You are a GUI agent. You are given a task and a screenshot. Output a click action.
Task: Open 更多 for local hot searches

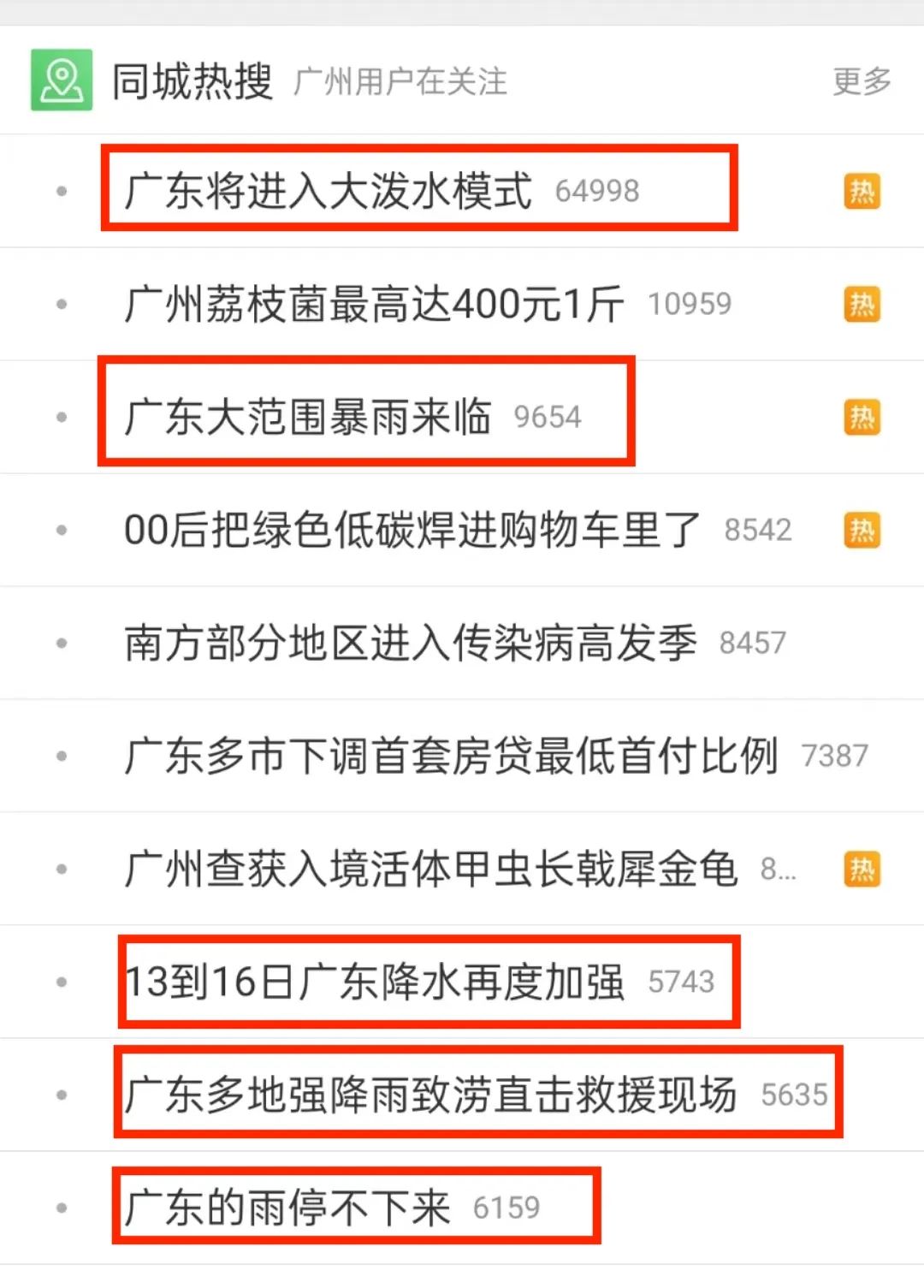[862, 81]
